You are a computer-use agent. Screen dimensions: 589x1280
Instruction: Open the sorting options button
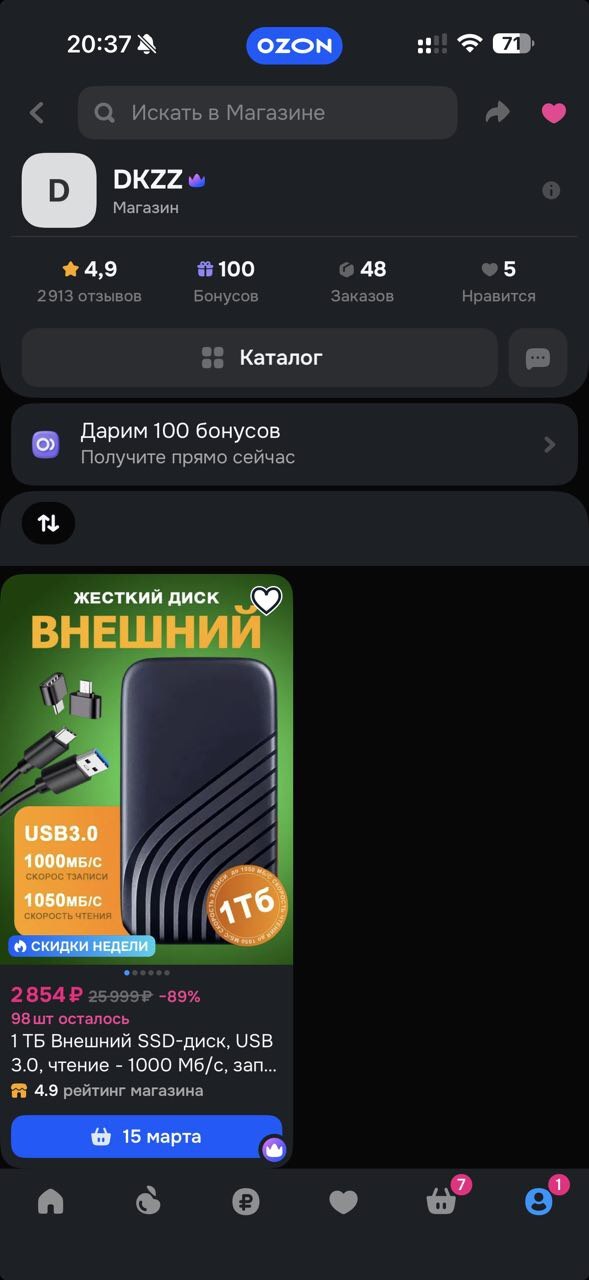click(x=48, y=523)
